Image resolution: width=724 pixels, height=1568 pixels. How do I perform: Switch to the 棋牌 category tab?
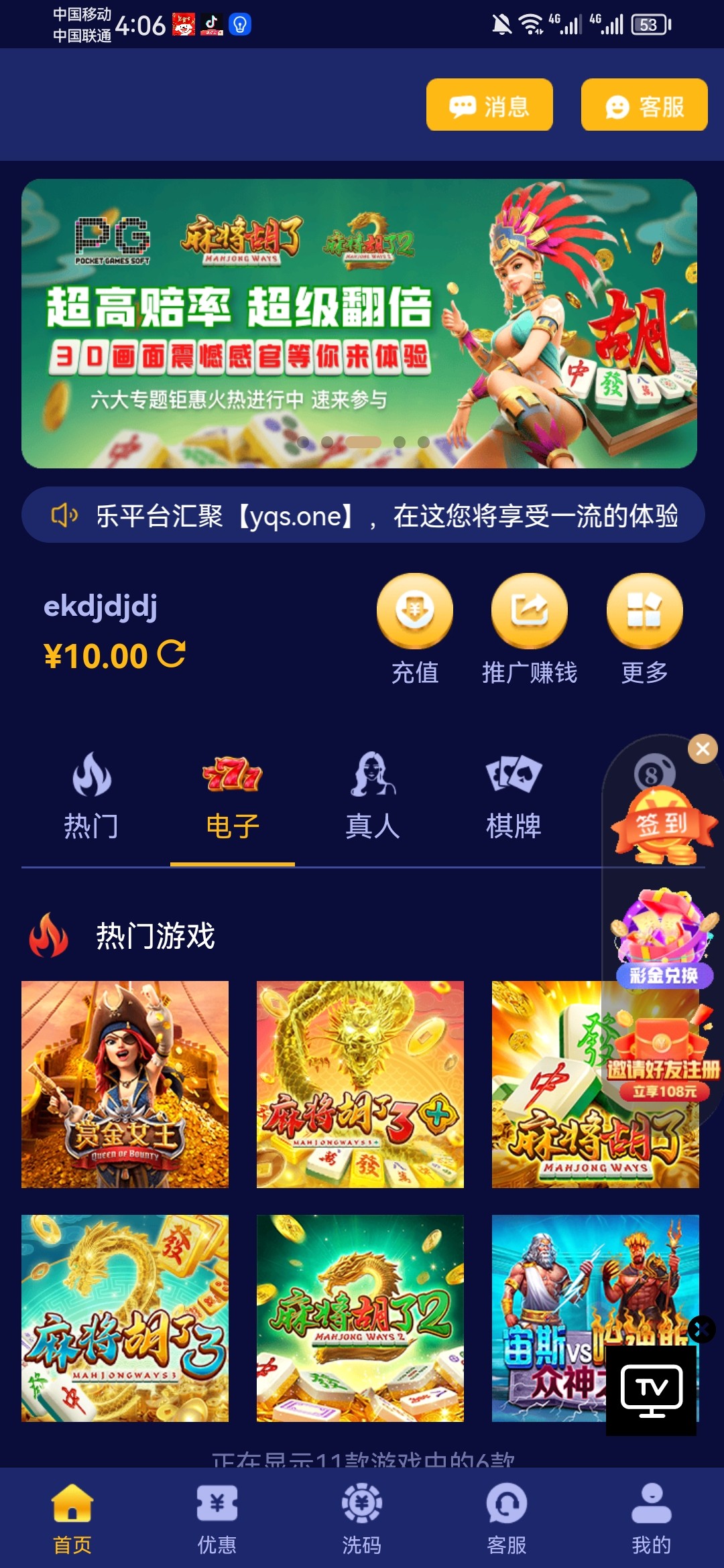coord(514,797)
